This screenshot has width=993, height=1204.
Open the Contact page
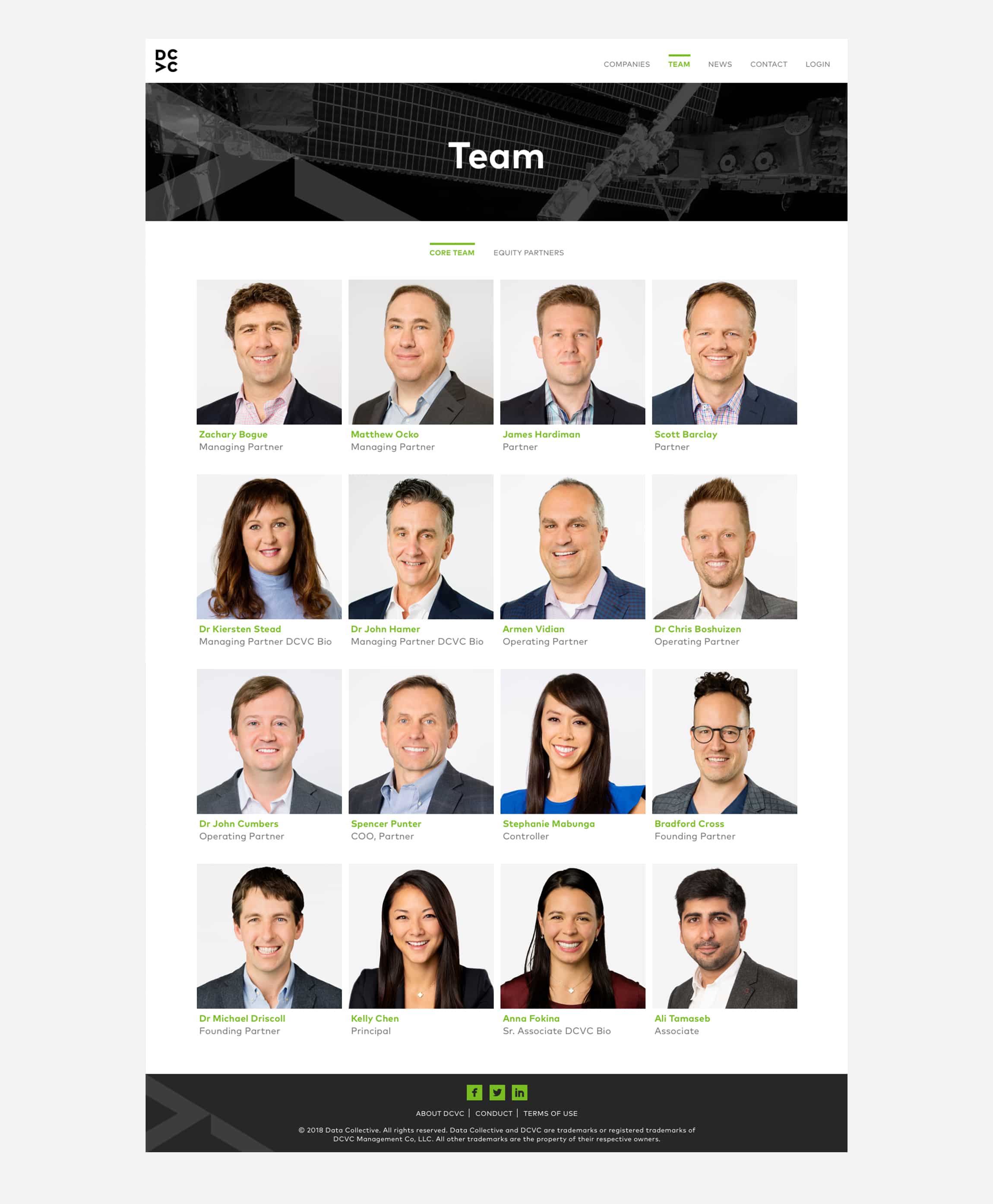768,64
